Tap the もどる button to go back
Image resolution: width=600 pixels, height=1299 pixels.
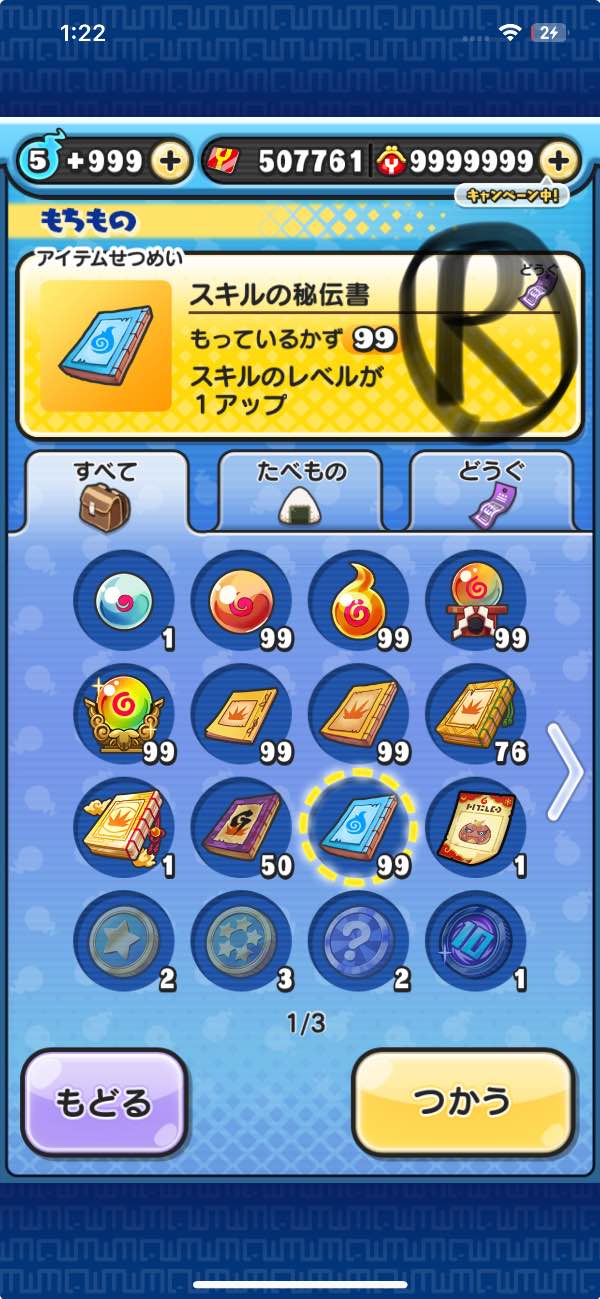pyautogui.click(x=105, y=1102)
